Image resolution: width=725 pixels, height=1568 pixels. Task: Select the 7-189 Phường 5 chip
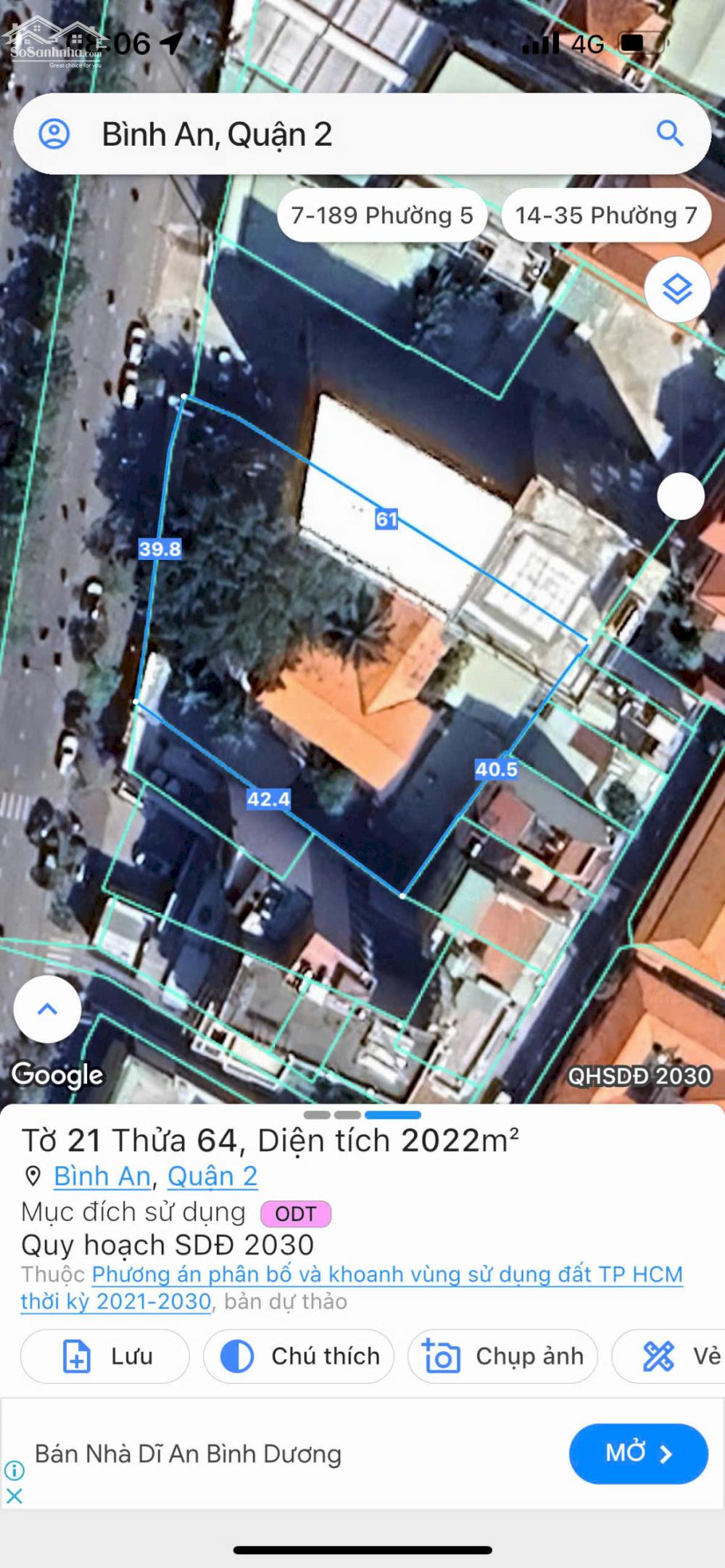click(382, 215)
